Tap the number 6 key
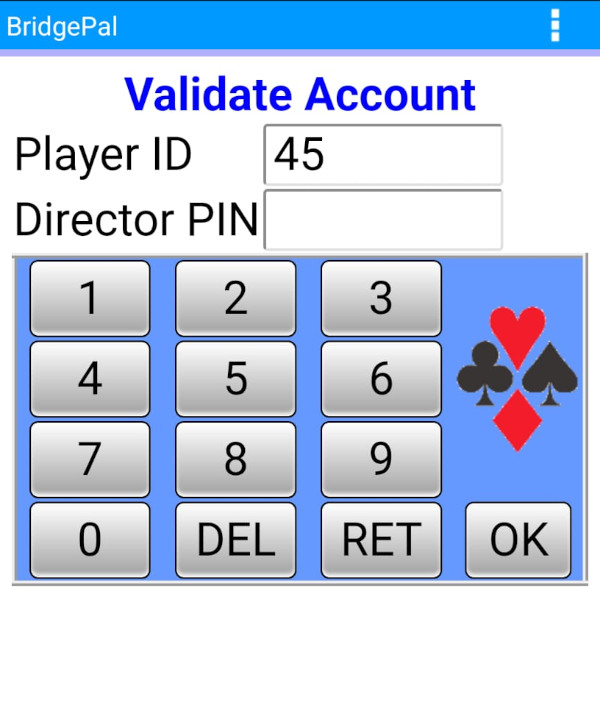 (381, 379)
